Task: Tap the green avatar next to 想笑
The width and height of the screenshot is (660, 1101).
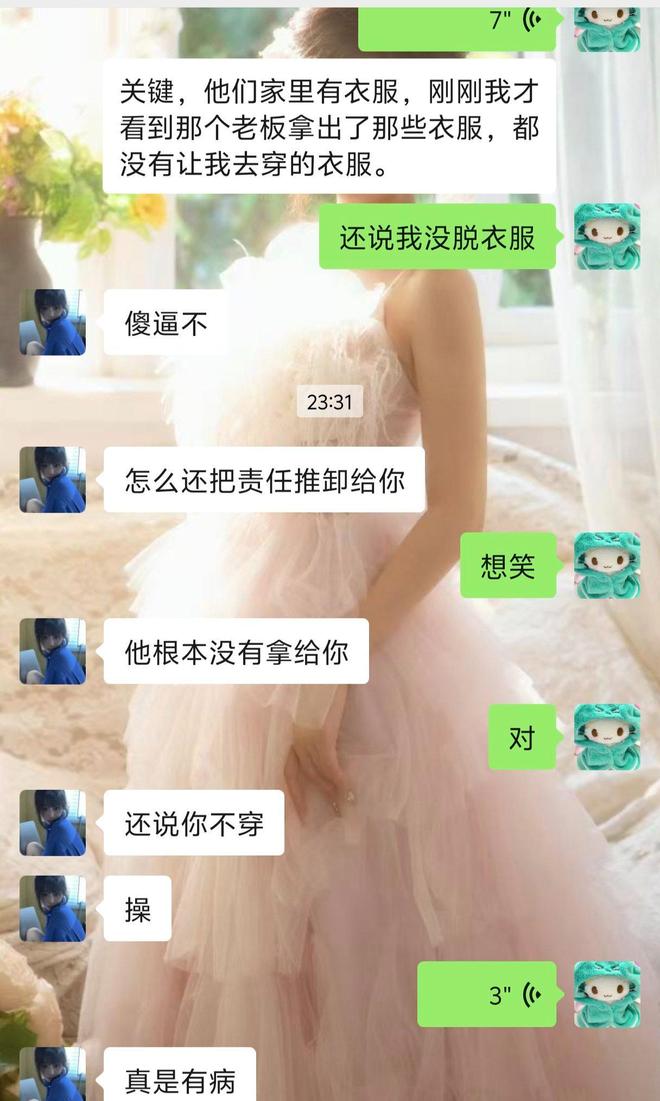Action: [x=606, y=566]
